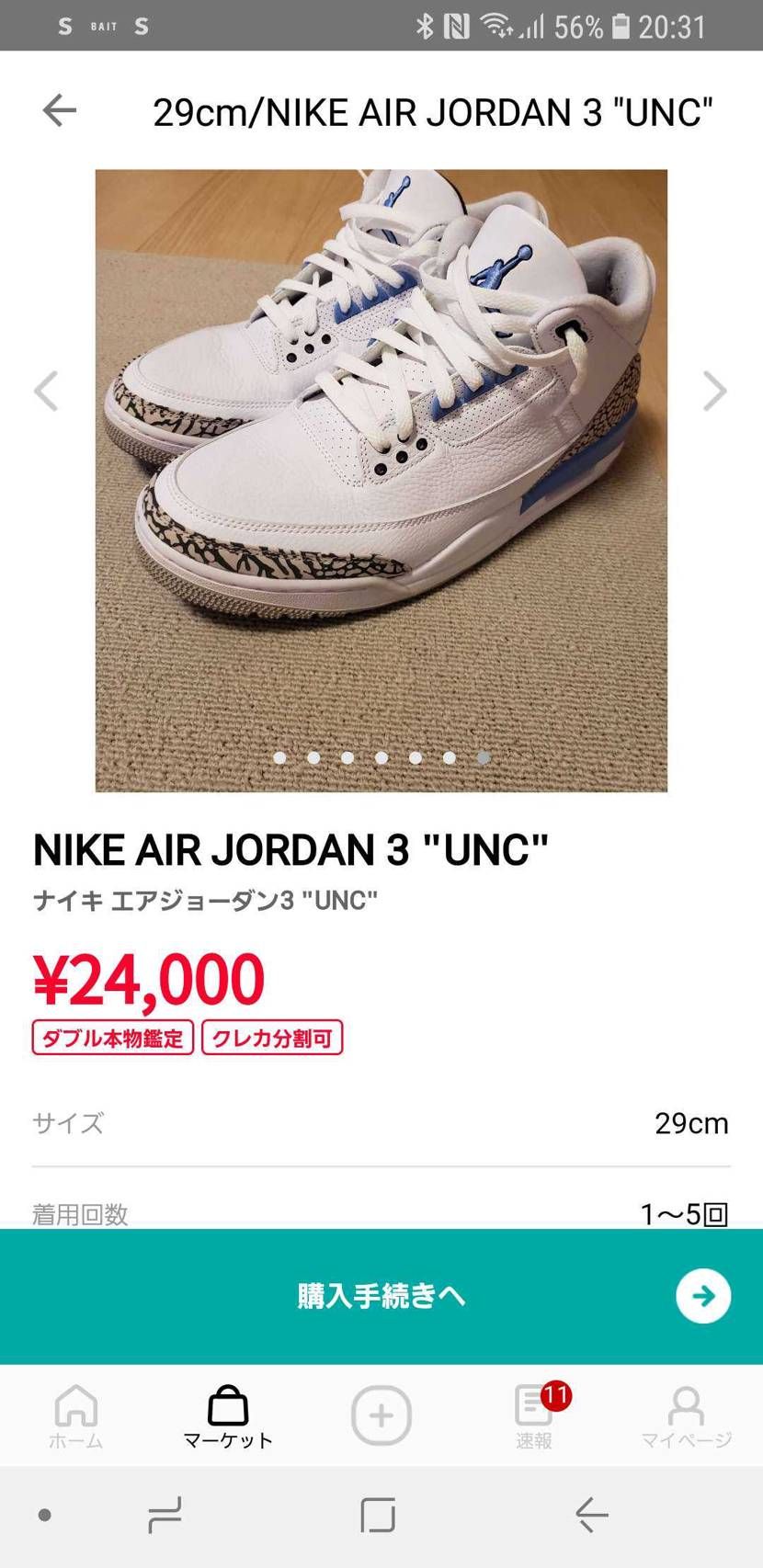This screenshot has height=1568, width=763.
Task: Switch to the ホーム tab
Action: click(x=75, y=1416)
